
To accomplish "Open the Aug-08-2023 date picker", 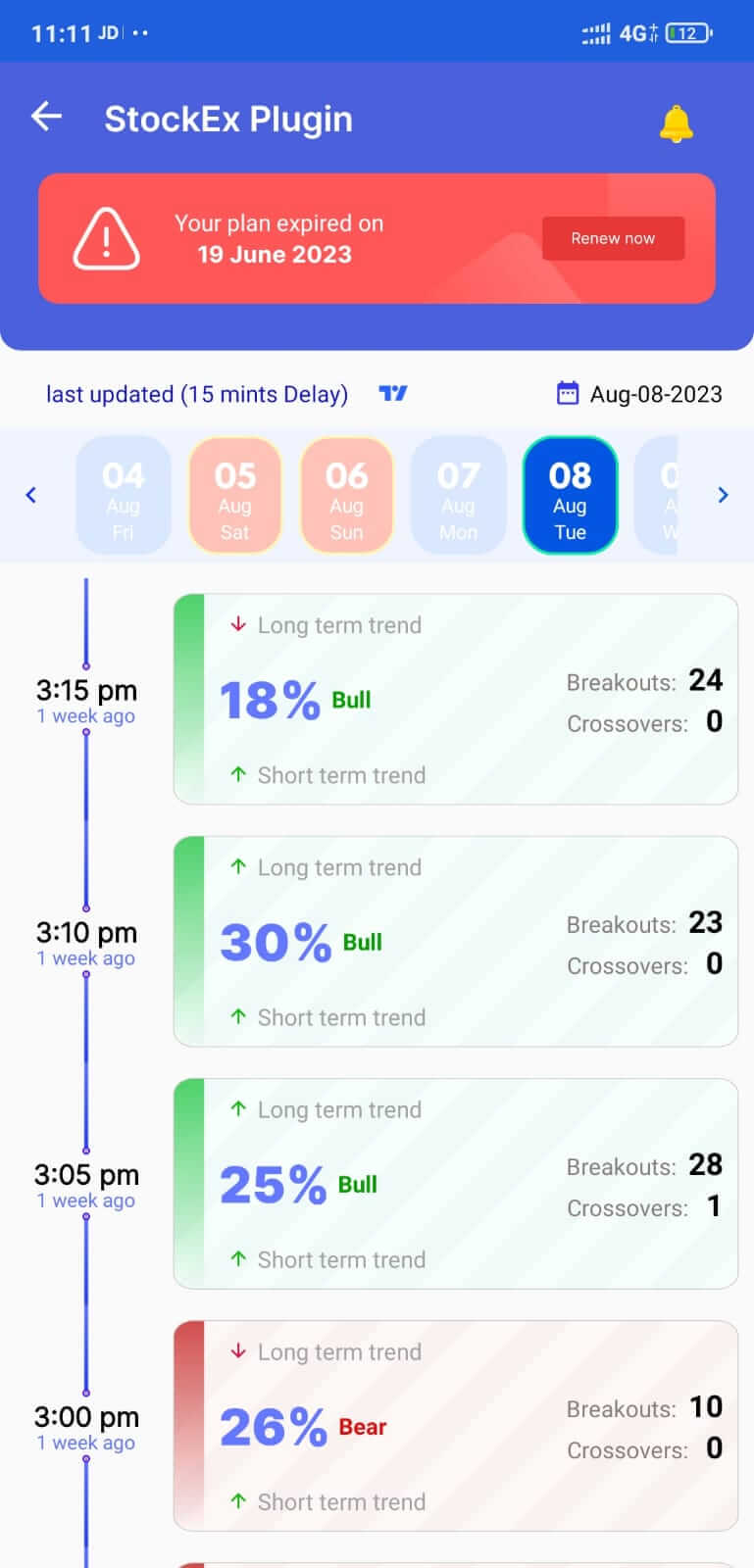I will (x=639, y=394).
